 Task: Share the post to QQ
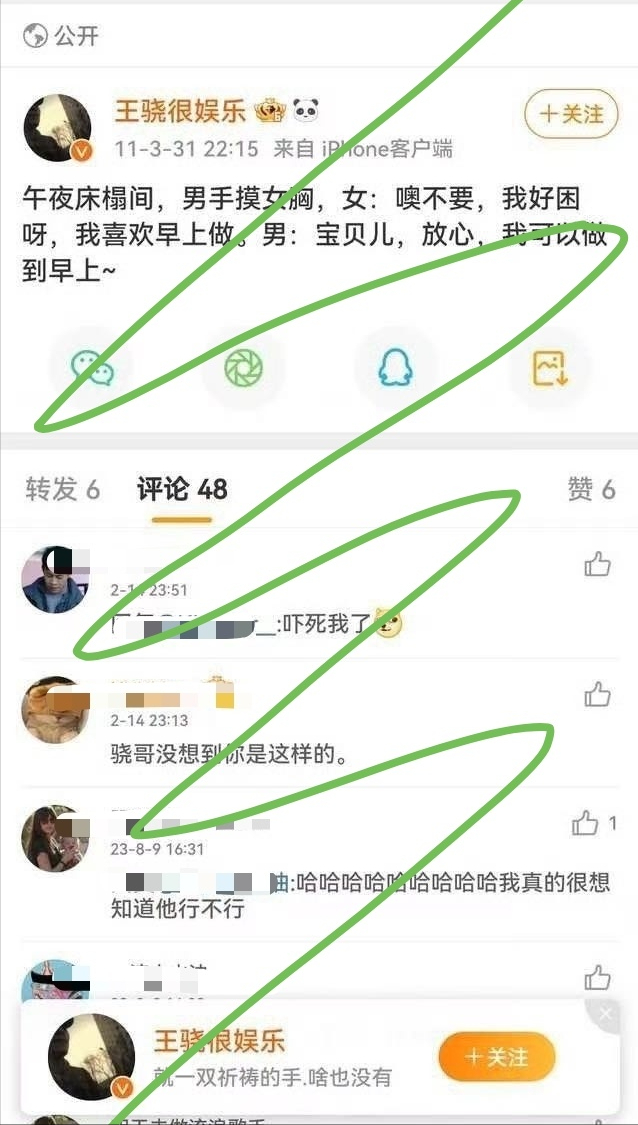(x=395, y=369)
